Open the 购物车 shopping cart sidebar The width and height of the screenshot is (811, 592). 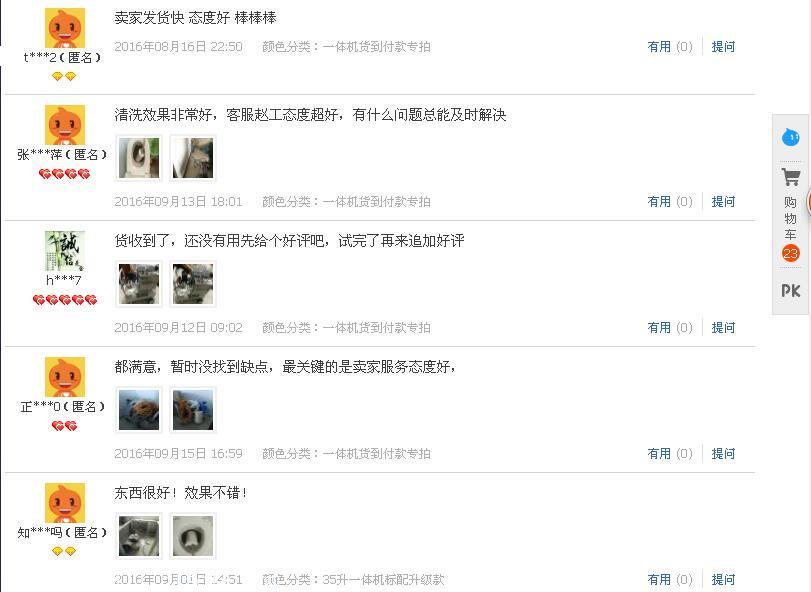[790, 216]
